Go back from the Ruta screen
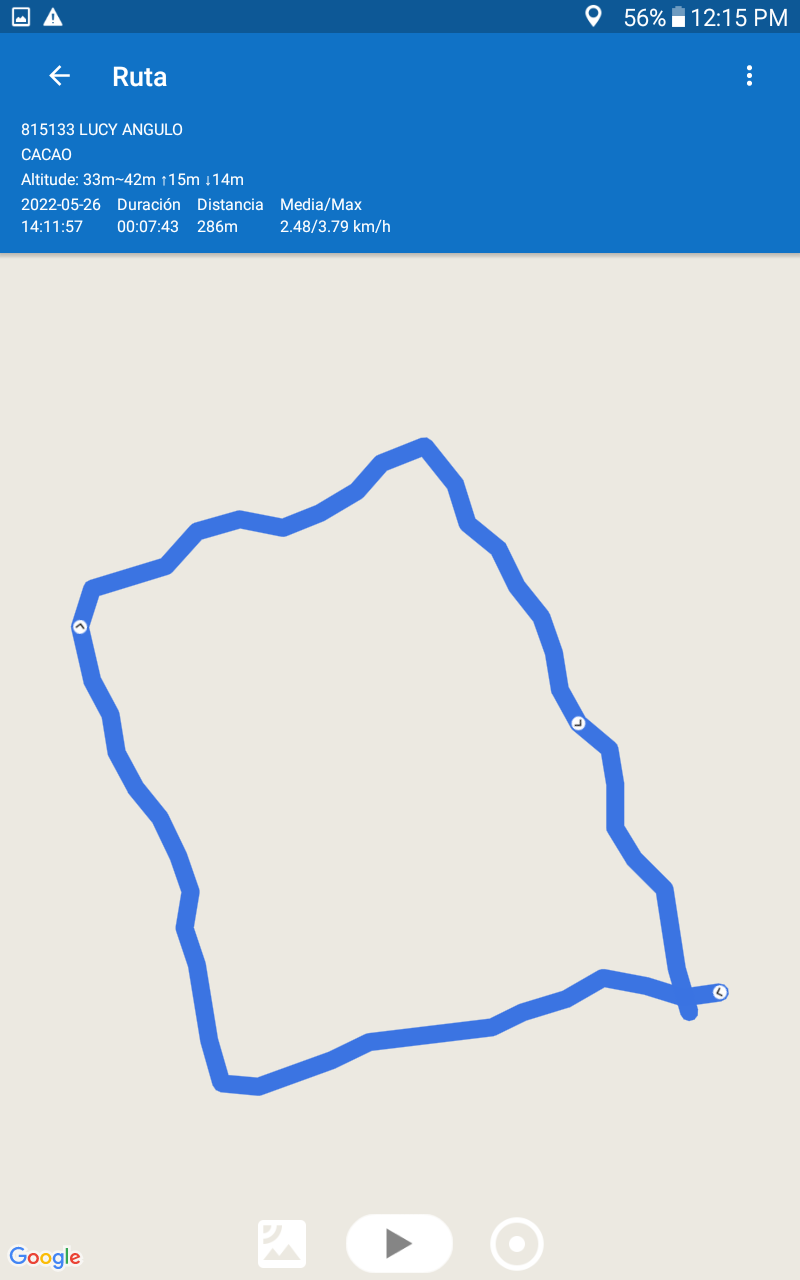 coord(60,76)
